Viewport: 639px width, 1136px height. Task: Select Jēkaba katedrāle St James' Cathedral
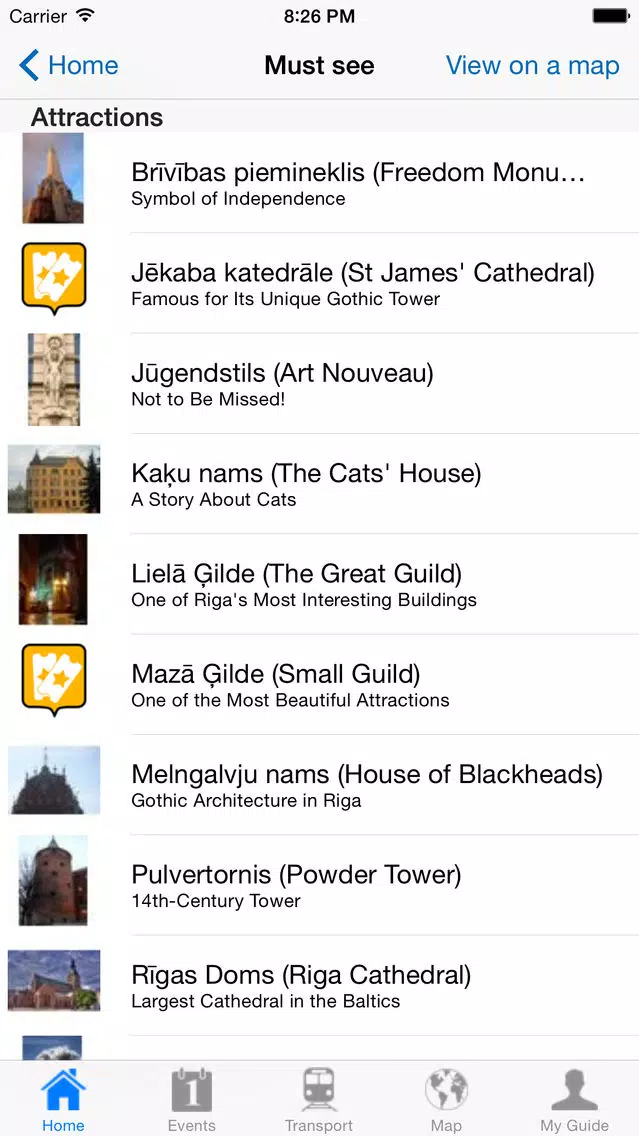[x=320, y=283]
